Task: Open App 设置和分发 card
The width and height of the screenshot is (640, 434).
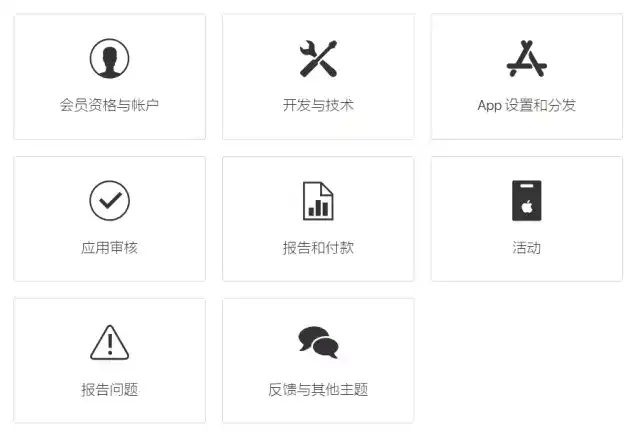Action: point(526,77)
